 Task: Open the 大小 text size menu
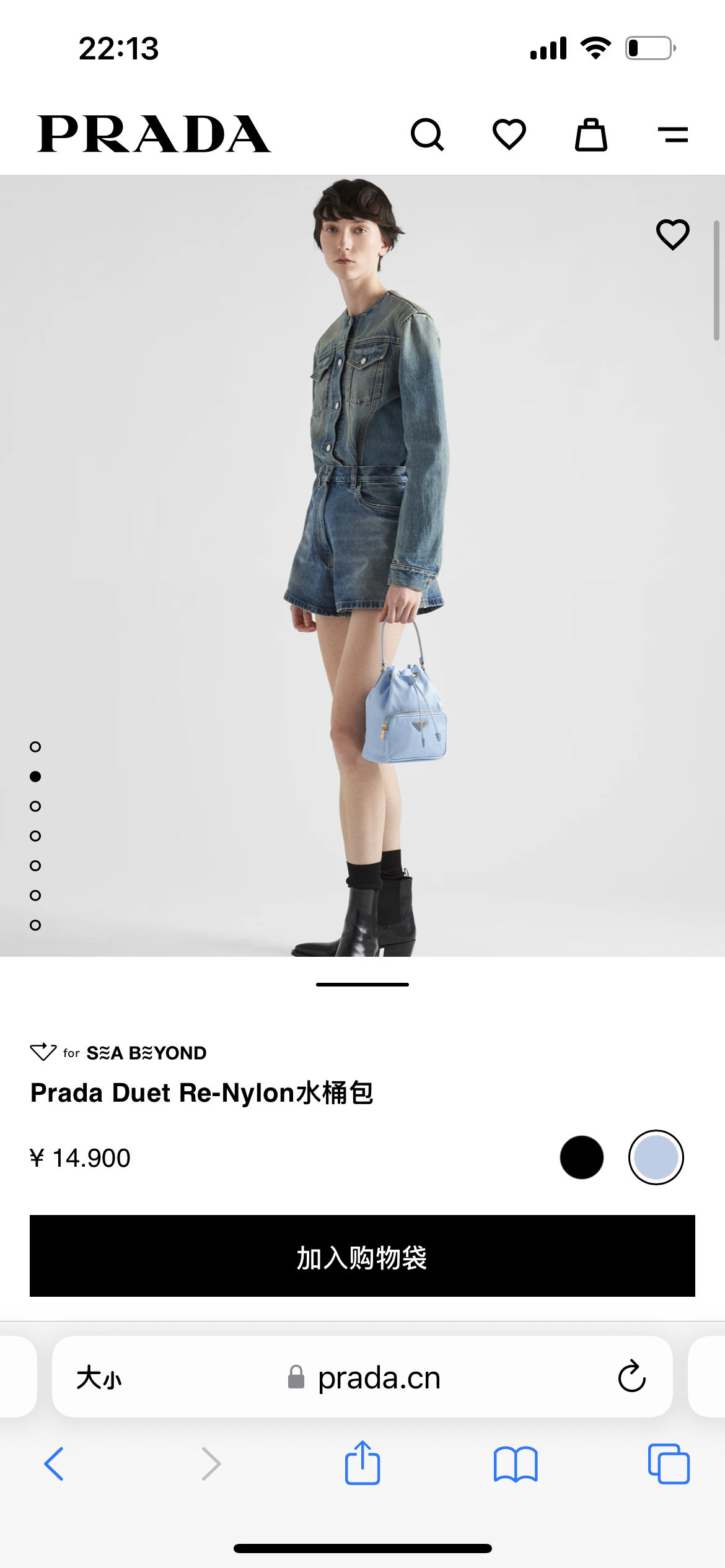[99, 1378]
